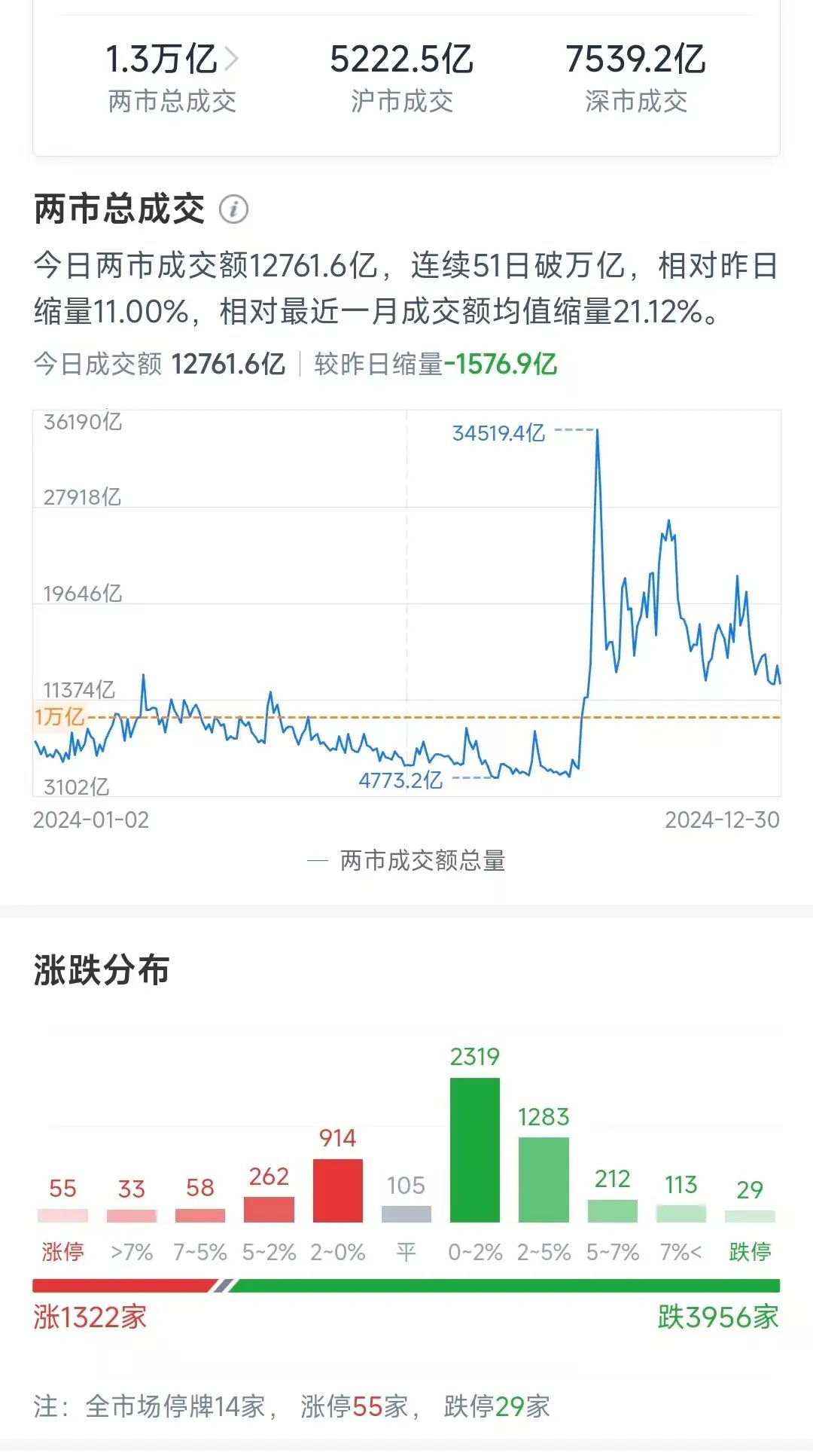Screen dimensions: 813x1456
Task: Click the 7%< green bar showing 113
Action: coord(681,1213)
